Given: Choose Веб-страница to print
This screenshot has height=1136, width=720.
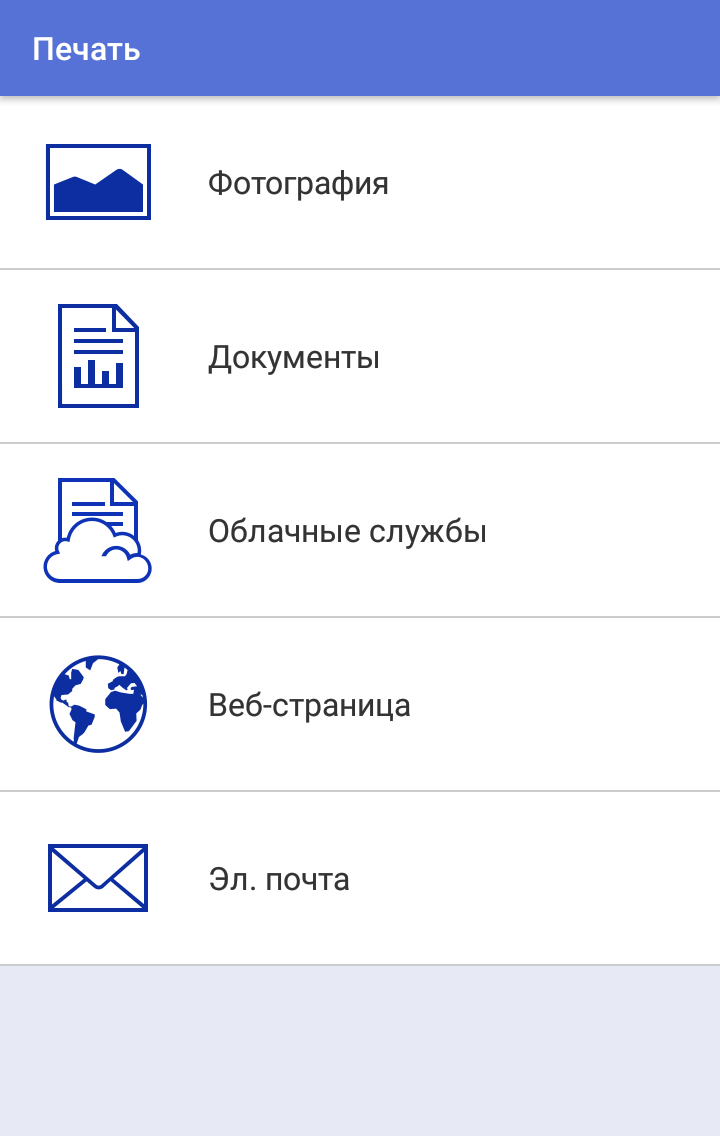Looking at the screenshot, I should click(x=309, y=705).
